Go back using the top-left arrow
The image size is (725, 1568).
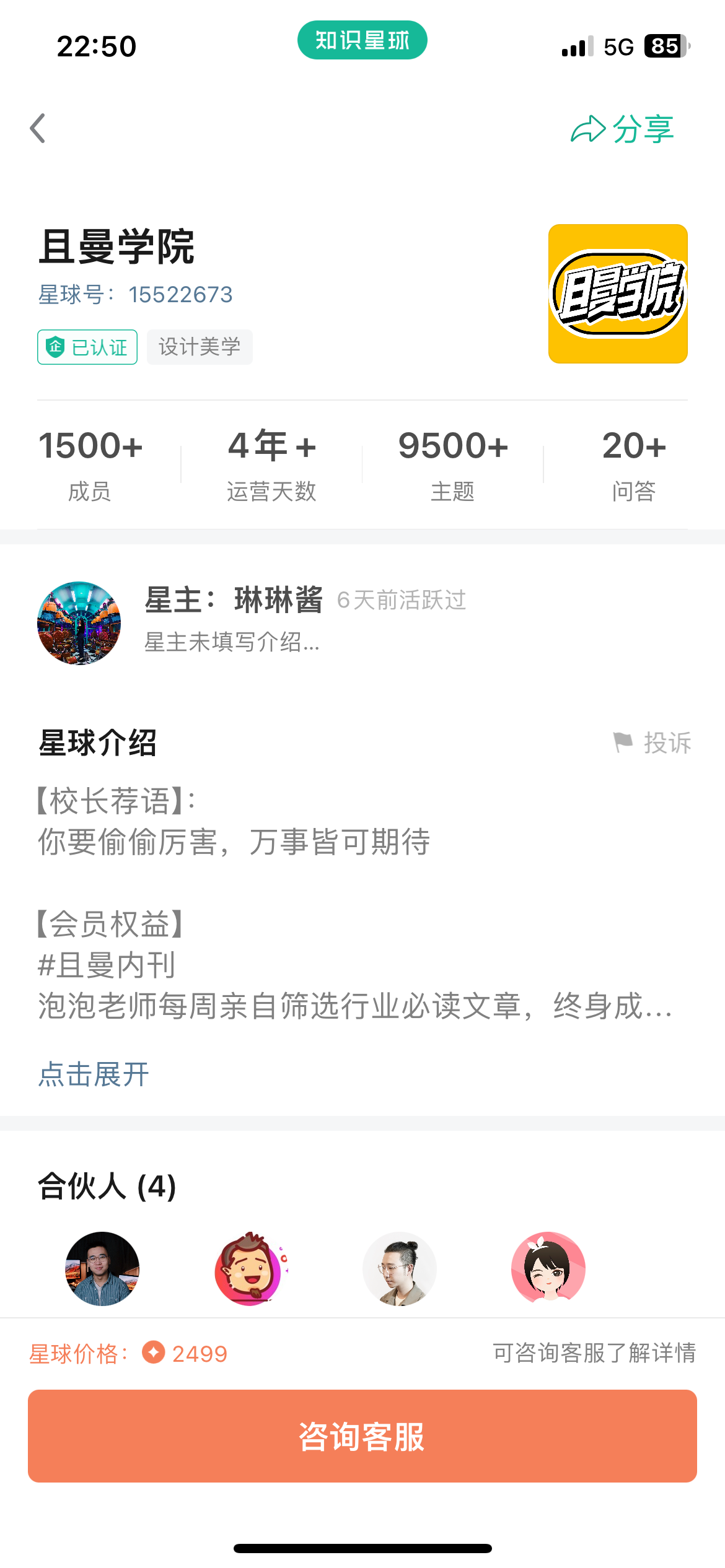pos(38,128)
